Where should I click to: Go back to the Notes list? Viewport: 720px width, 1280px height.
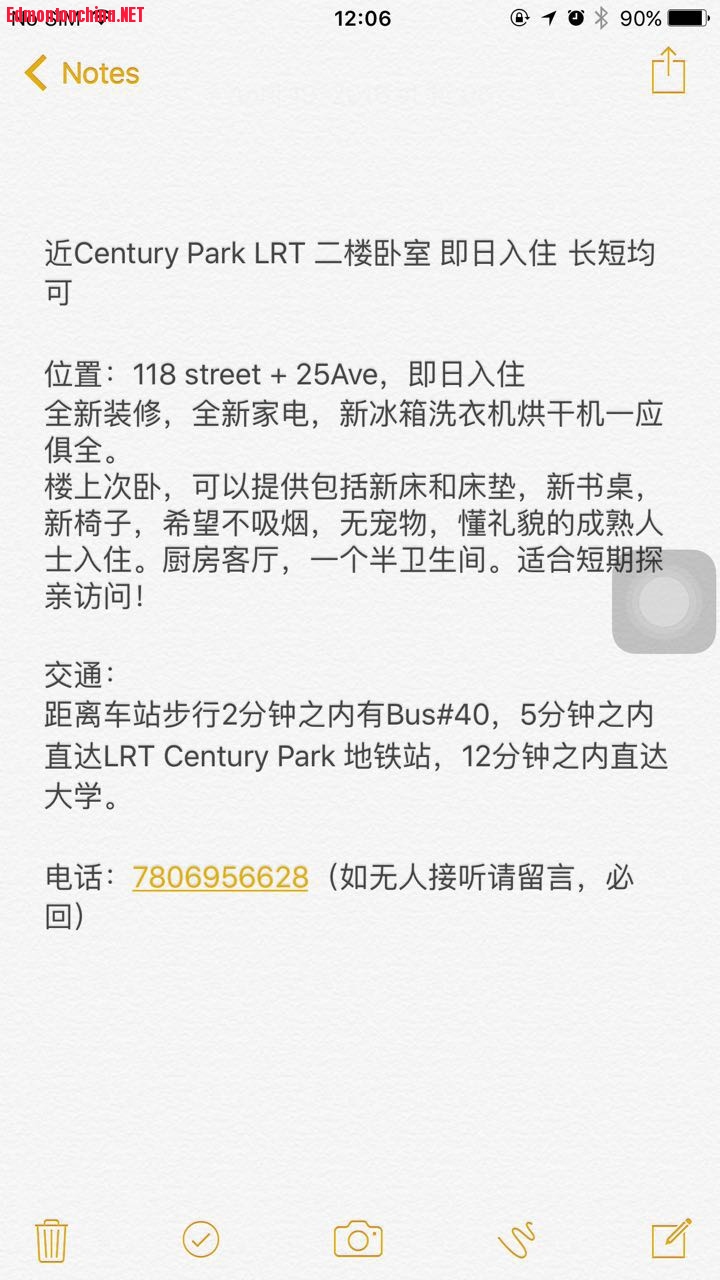[x=82, y=73]
